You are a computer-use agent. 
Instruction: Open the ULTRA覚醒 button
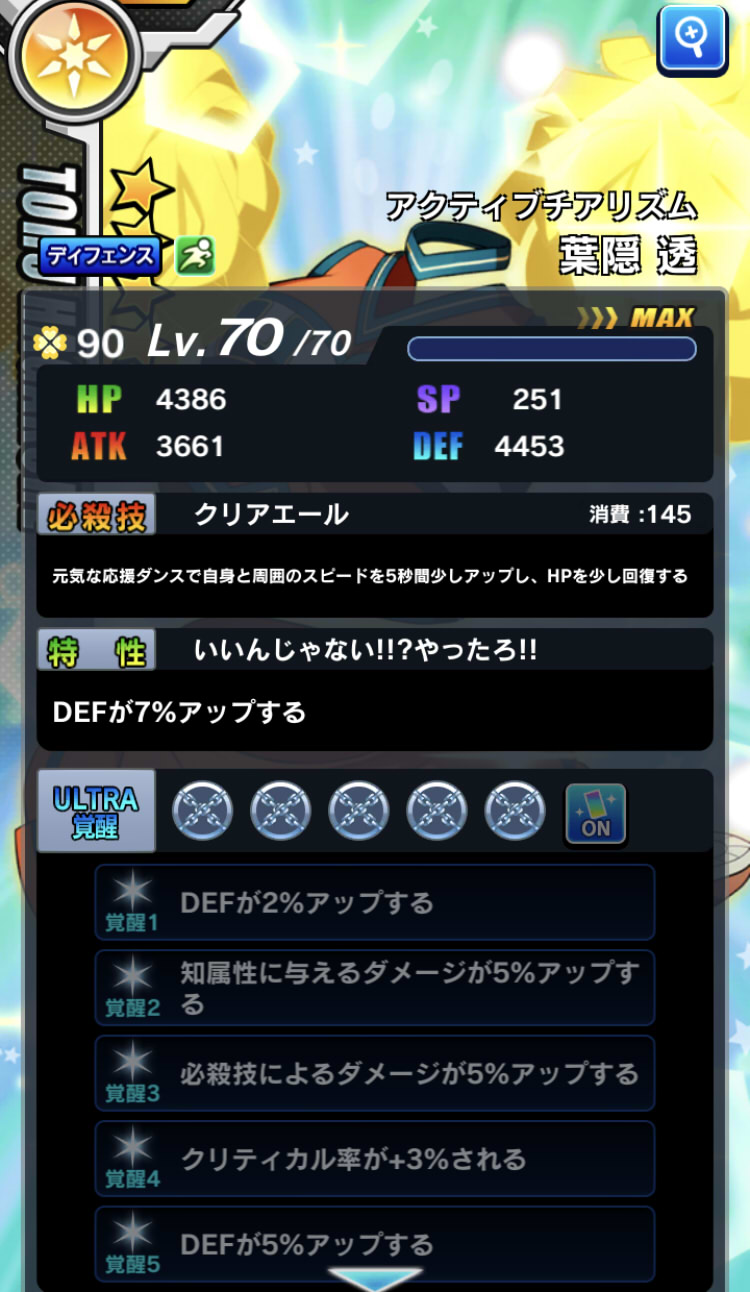coord(96,811)
